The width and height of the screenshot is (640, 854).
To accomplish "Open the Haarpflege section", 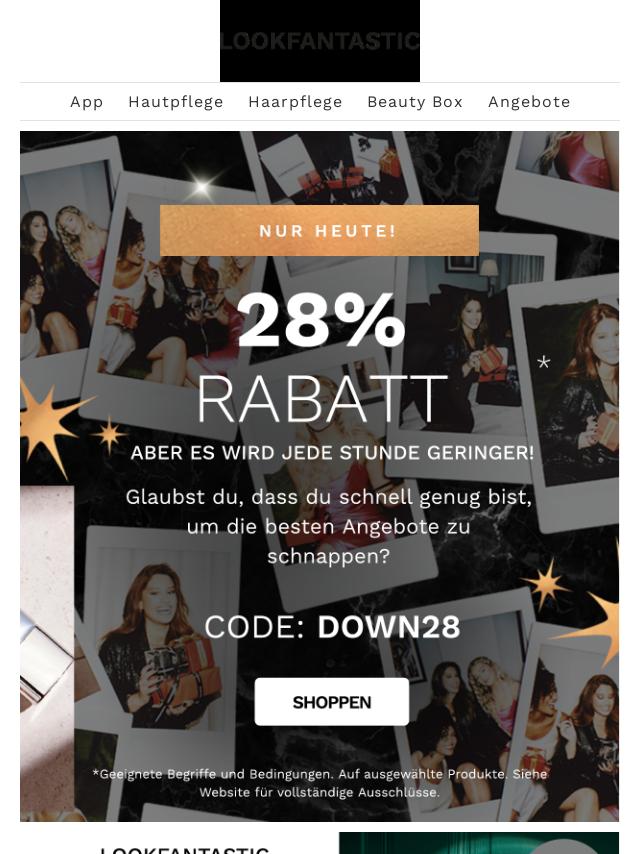I will pos(295,102).
